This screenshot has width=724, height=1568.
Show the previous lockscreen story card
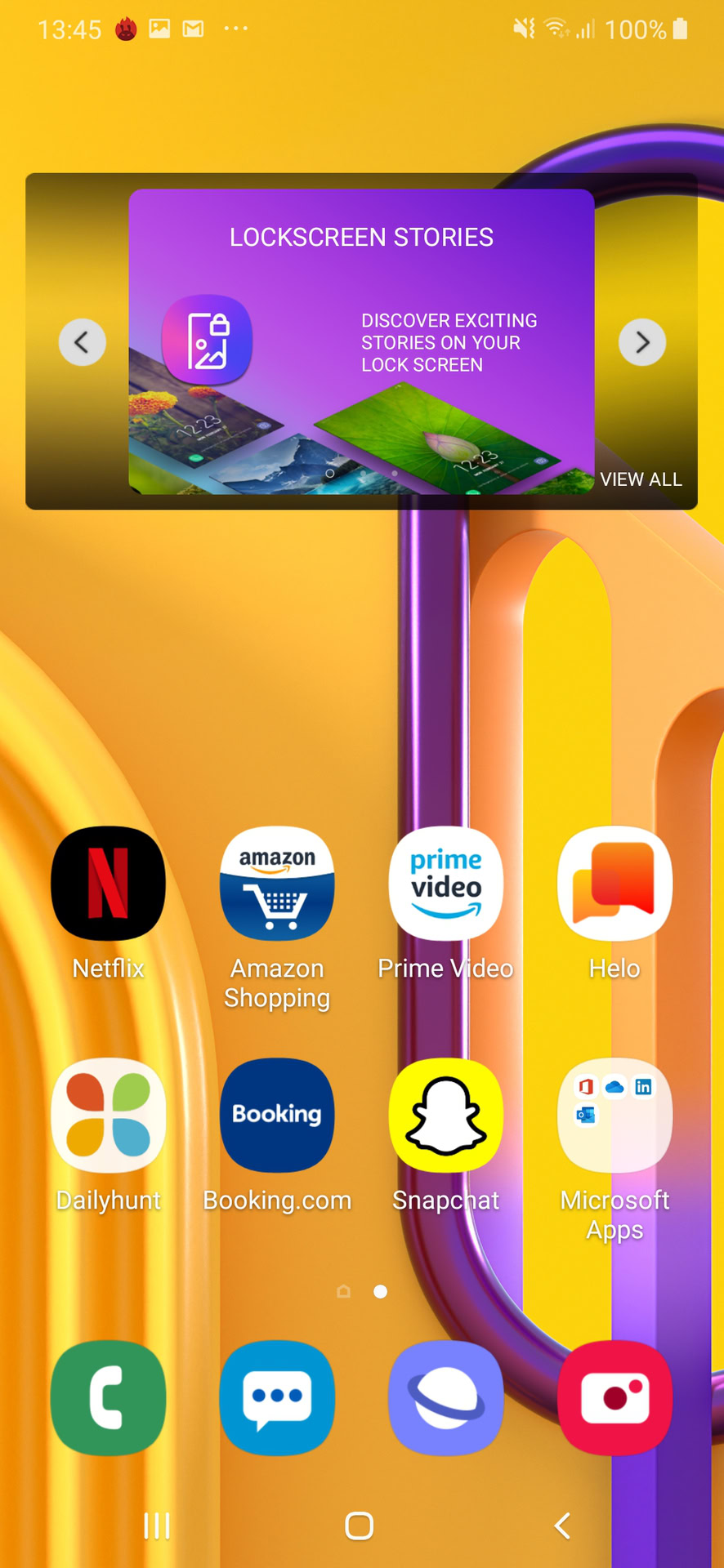(x=82, y=342)
